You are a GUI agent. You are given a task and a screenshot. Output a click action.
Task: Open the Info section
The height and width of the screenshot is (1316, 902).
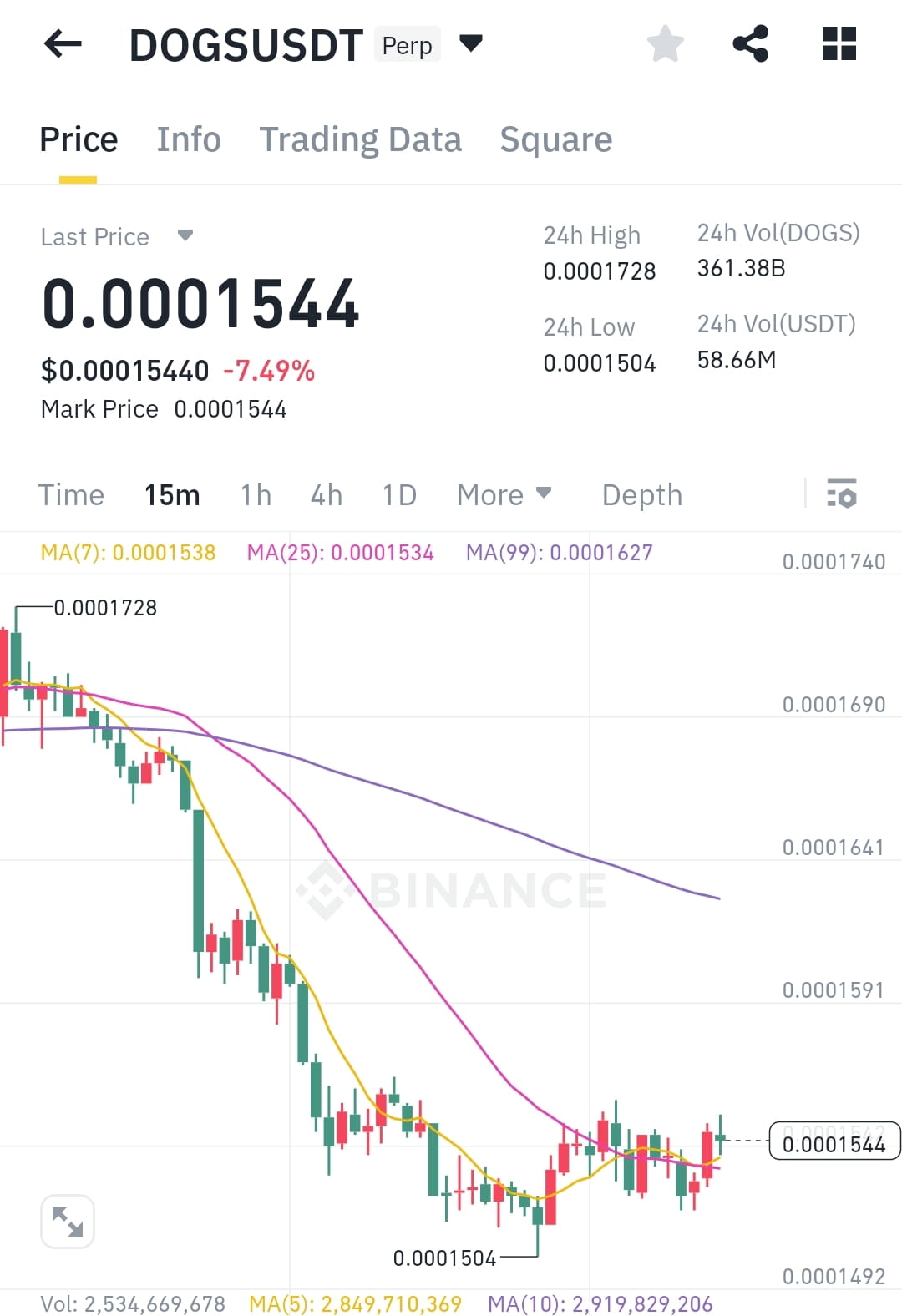coord(188,139)
